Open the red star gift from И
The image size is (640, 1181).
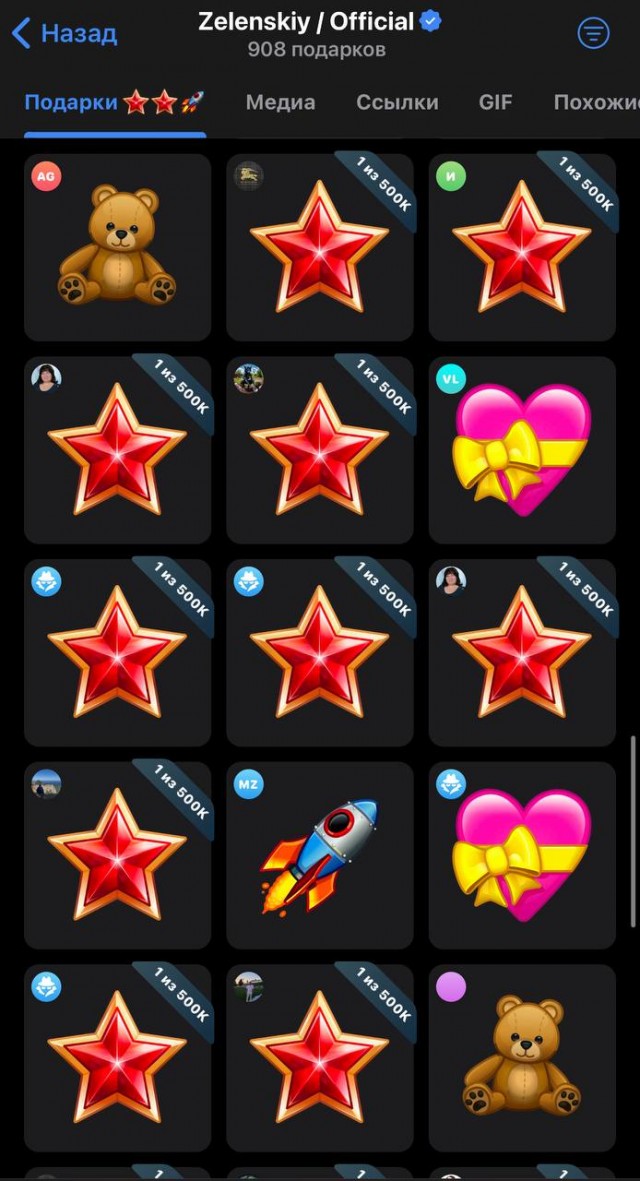click(x=522, y=246)
